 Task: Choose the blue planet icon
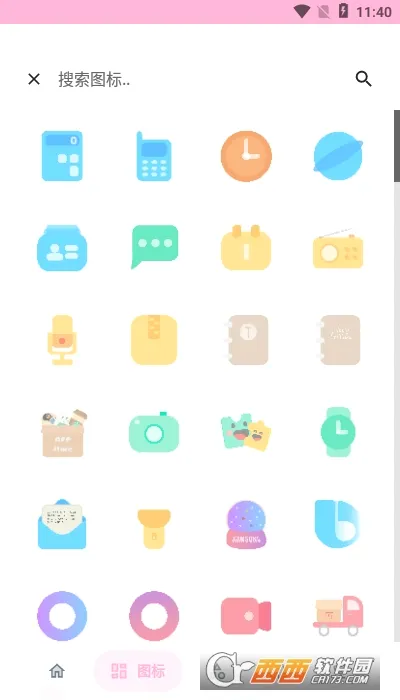tap(338, 156)
